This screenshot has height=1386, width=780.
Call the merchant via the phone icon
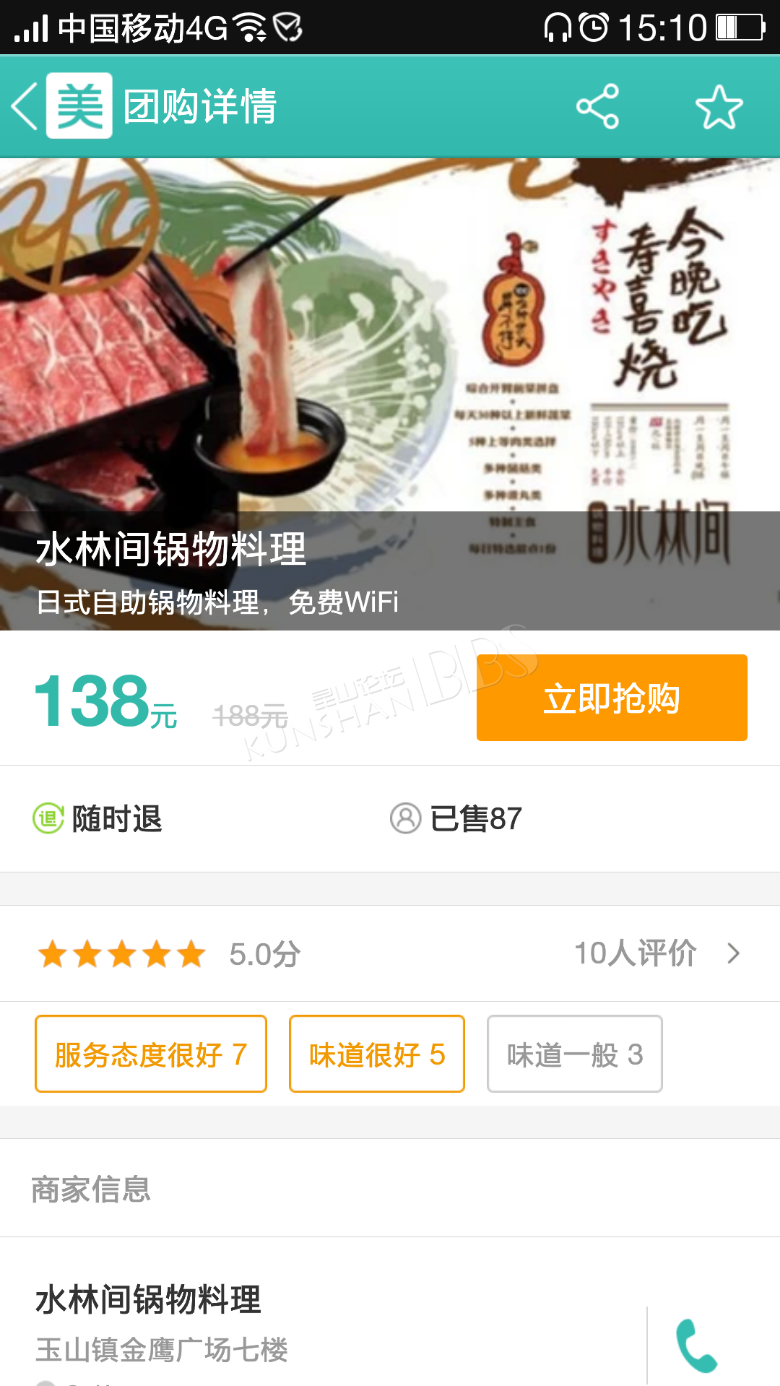click(x=697, y=1345)
